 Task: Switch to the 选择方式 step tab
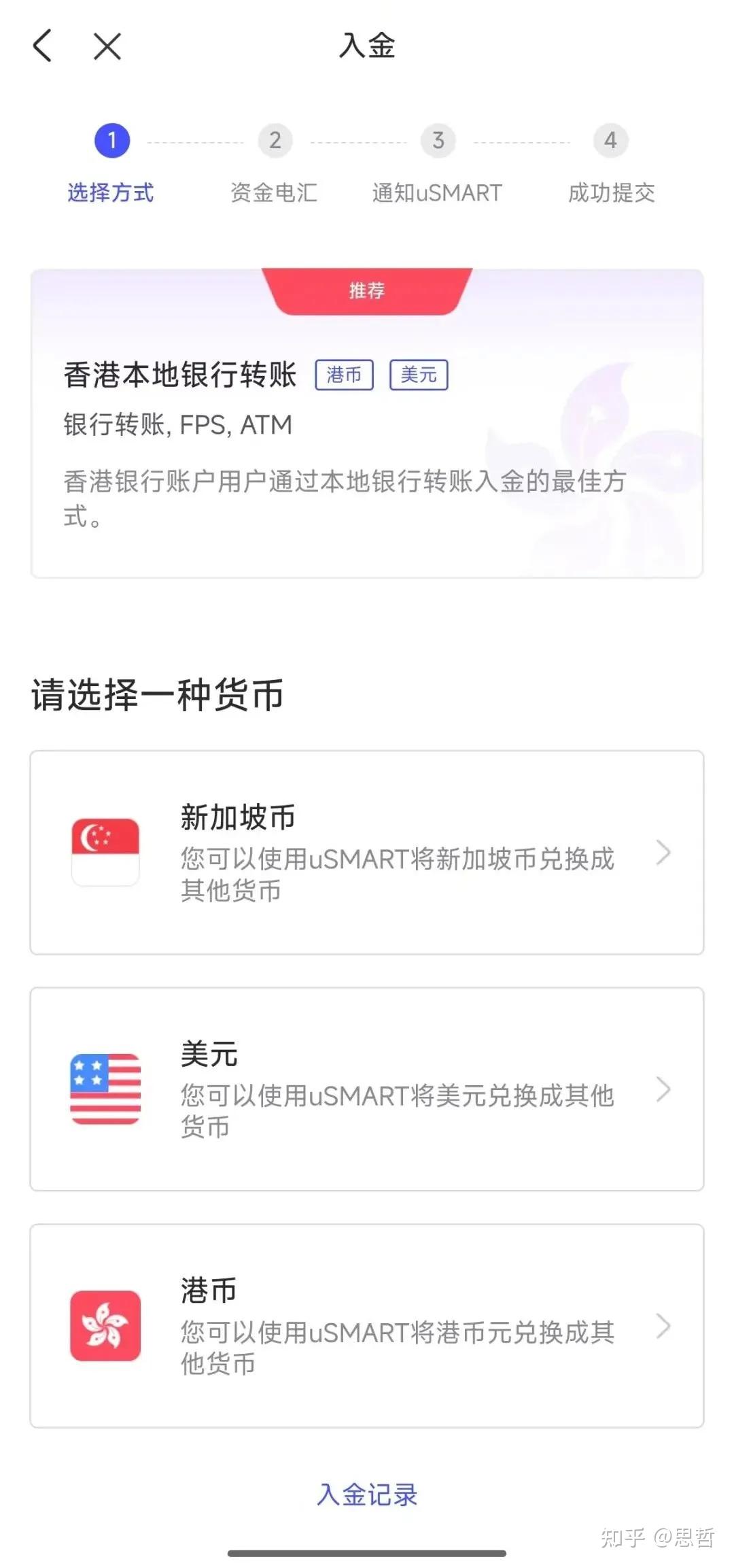[111, 193]
